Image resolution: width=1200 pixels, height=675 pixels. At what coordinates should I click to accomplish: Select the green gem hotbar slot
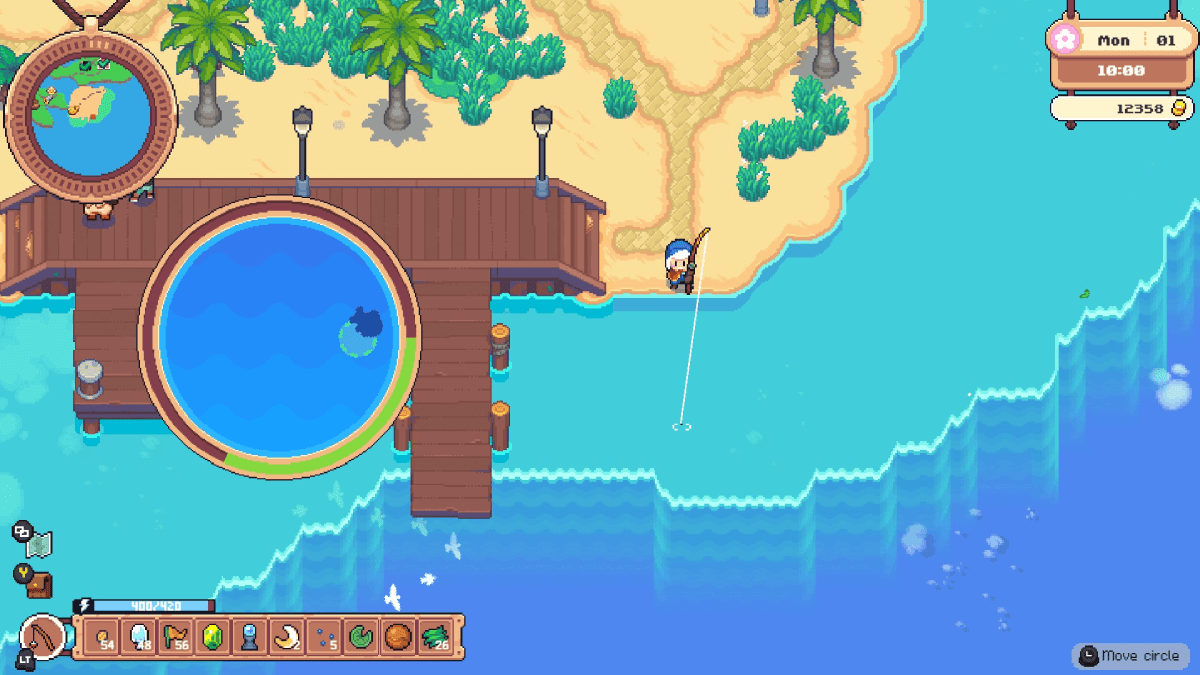pyautogui.click(x=212, y=637)
